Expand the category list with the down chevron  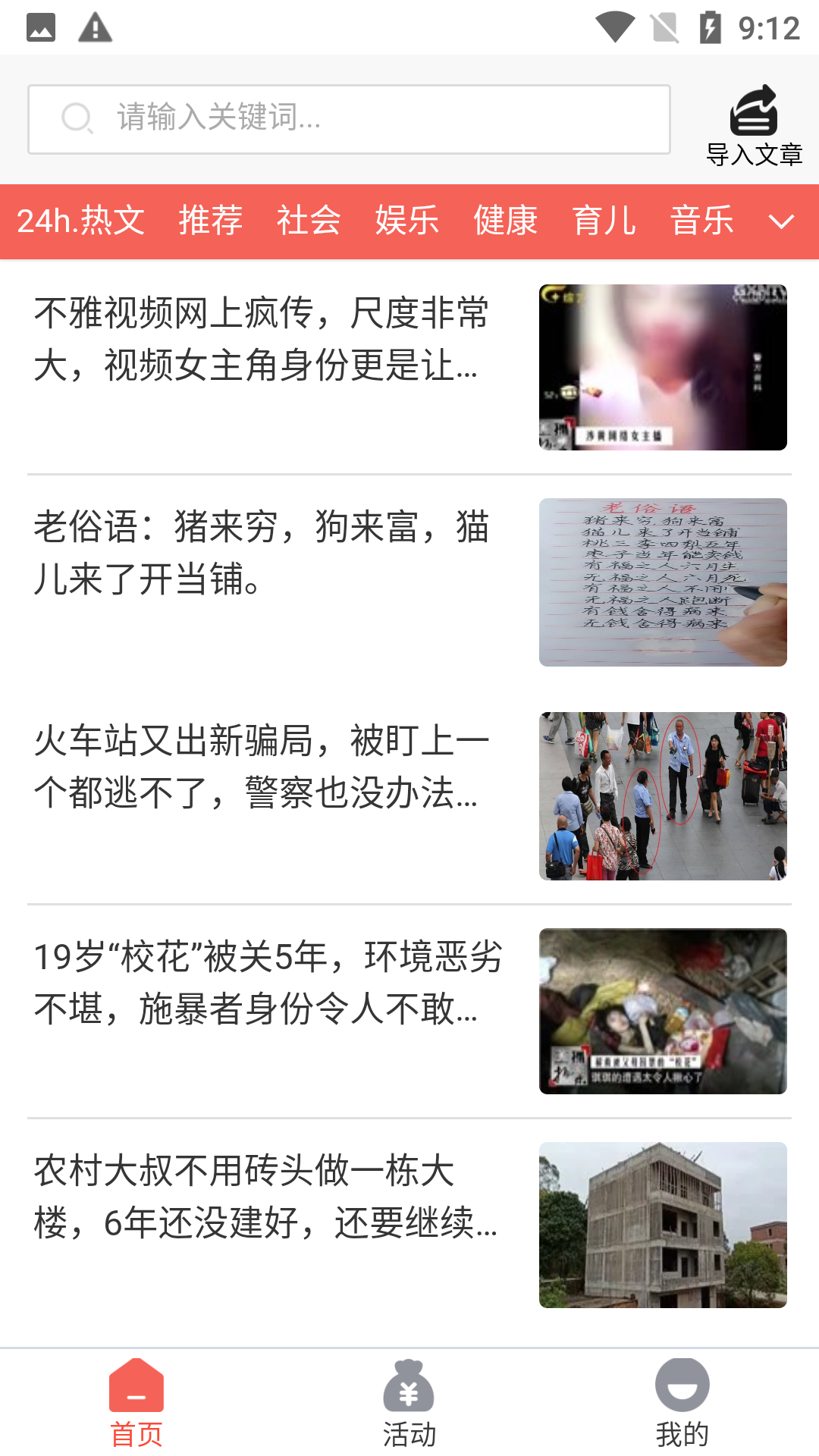(x=780, y=222)
